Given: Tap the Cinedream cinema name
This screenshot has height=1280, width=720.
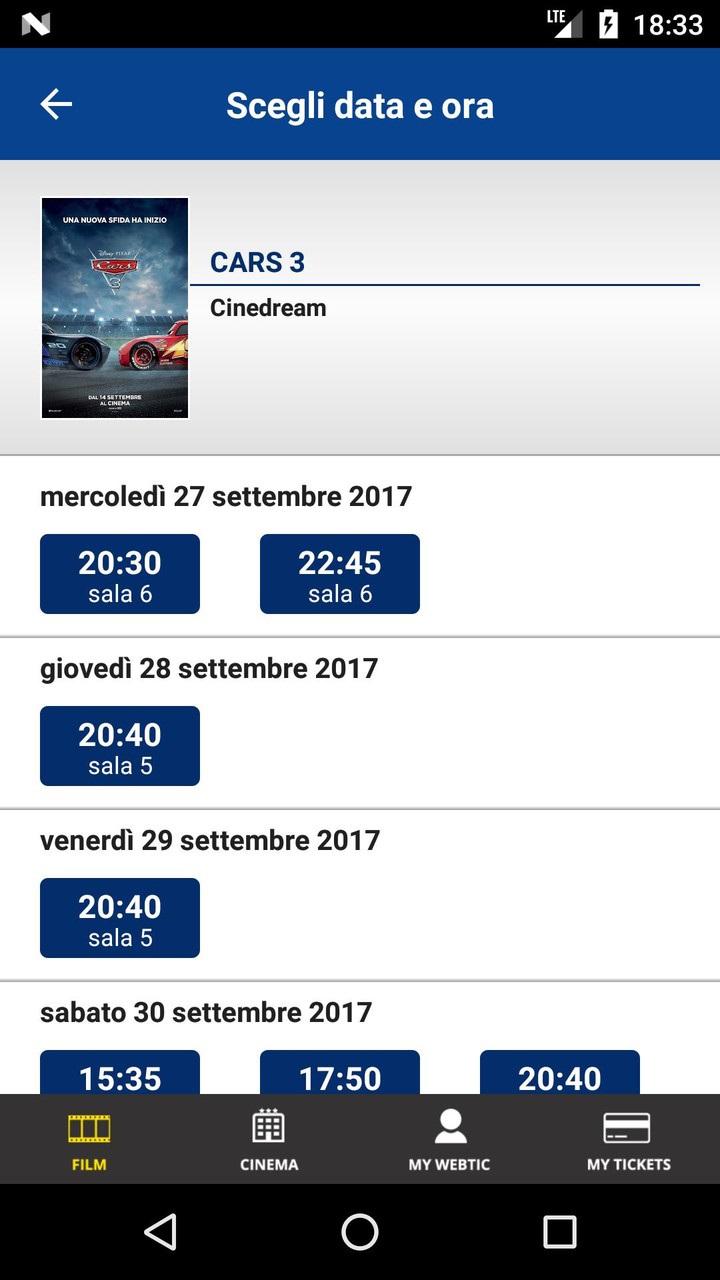Looking at the screenshot, I should click(x=268, y=307).
